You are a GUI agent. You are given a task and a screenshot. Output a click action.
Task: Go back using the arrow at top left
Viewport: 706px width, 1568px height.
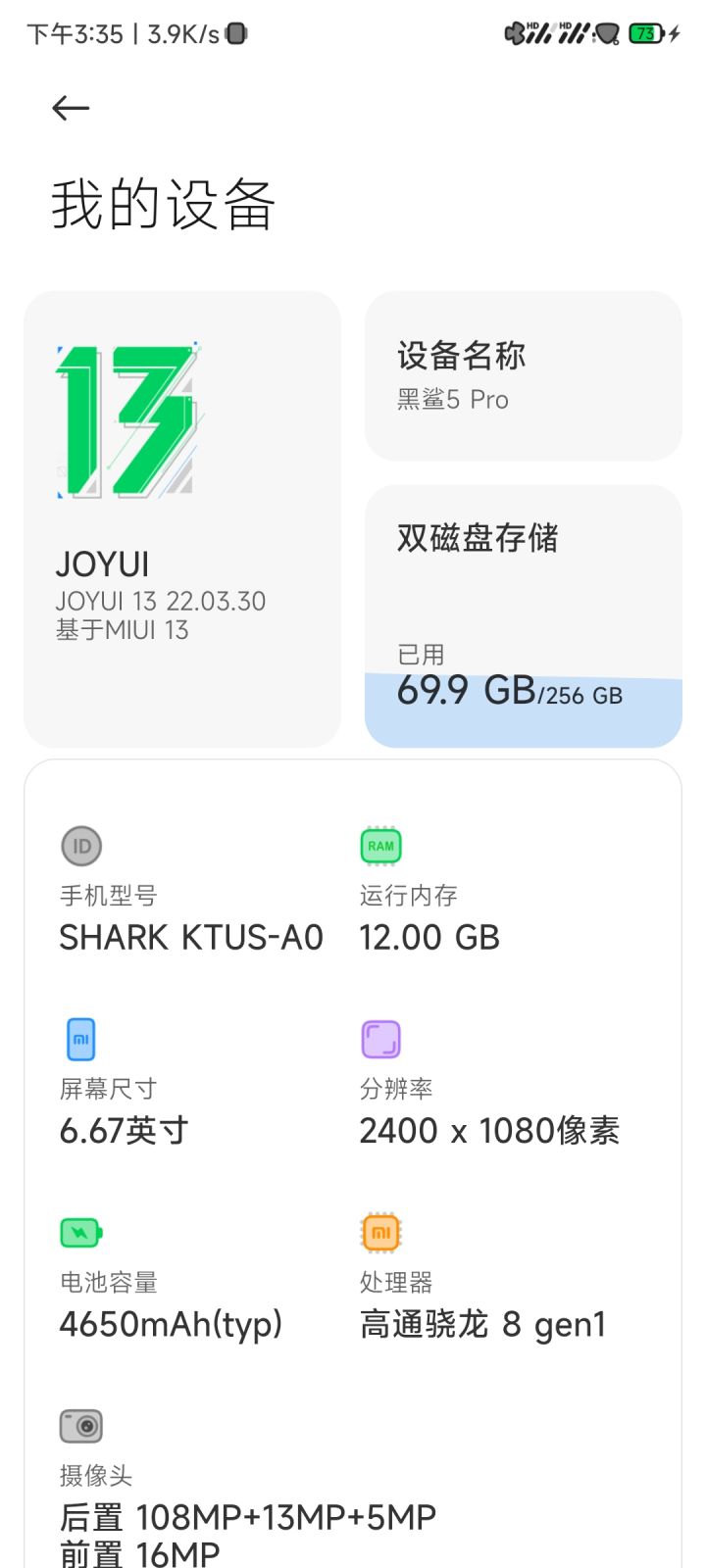point(69,108)
